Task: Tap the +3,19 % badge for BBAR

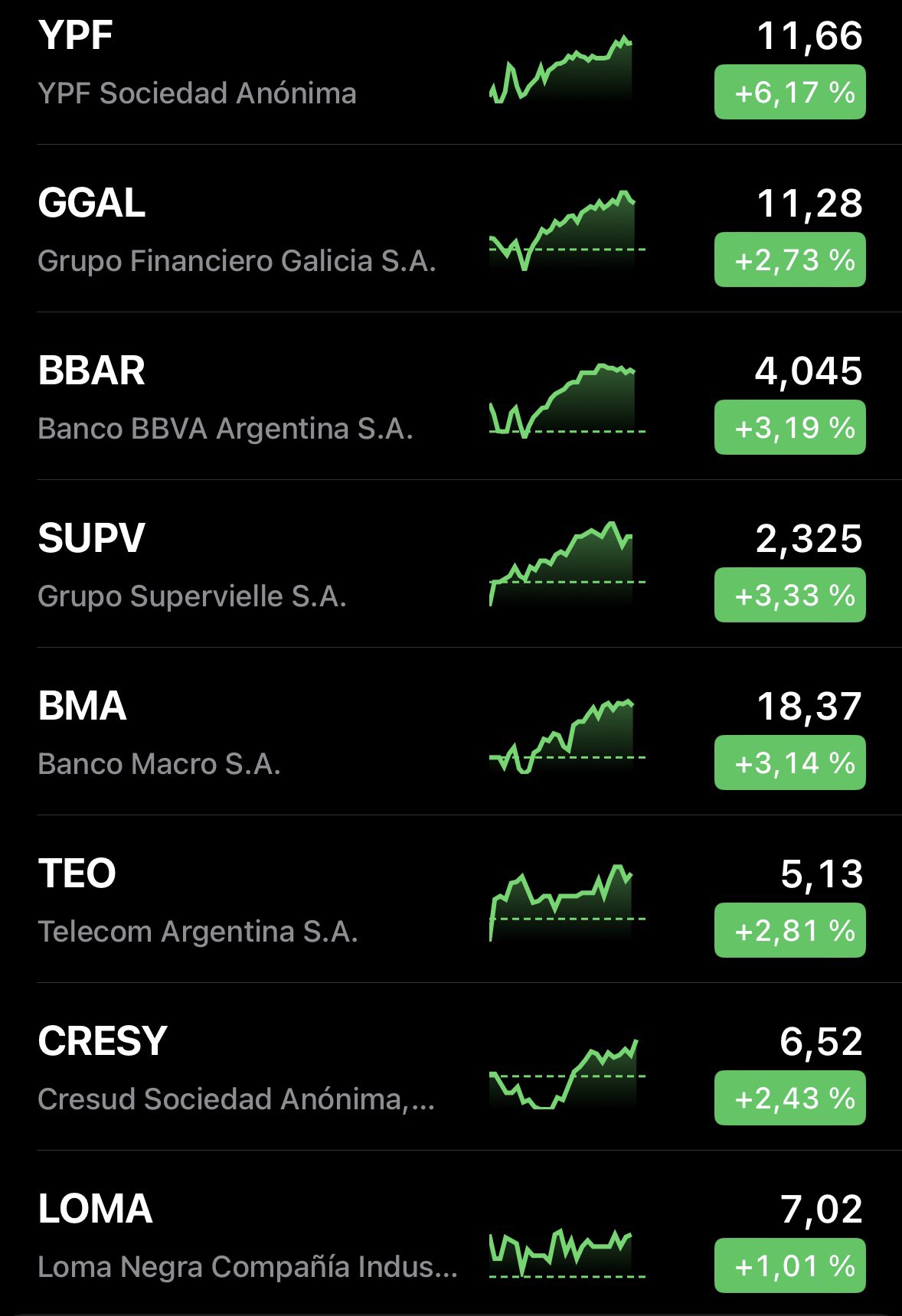Action: [x=789, y=428]
